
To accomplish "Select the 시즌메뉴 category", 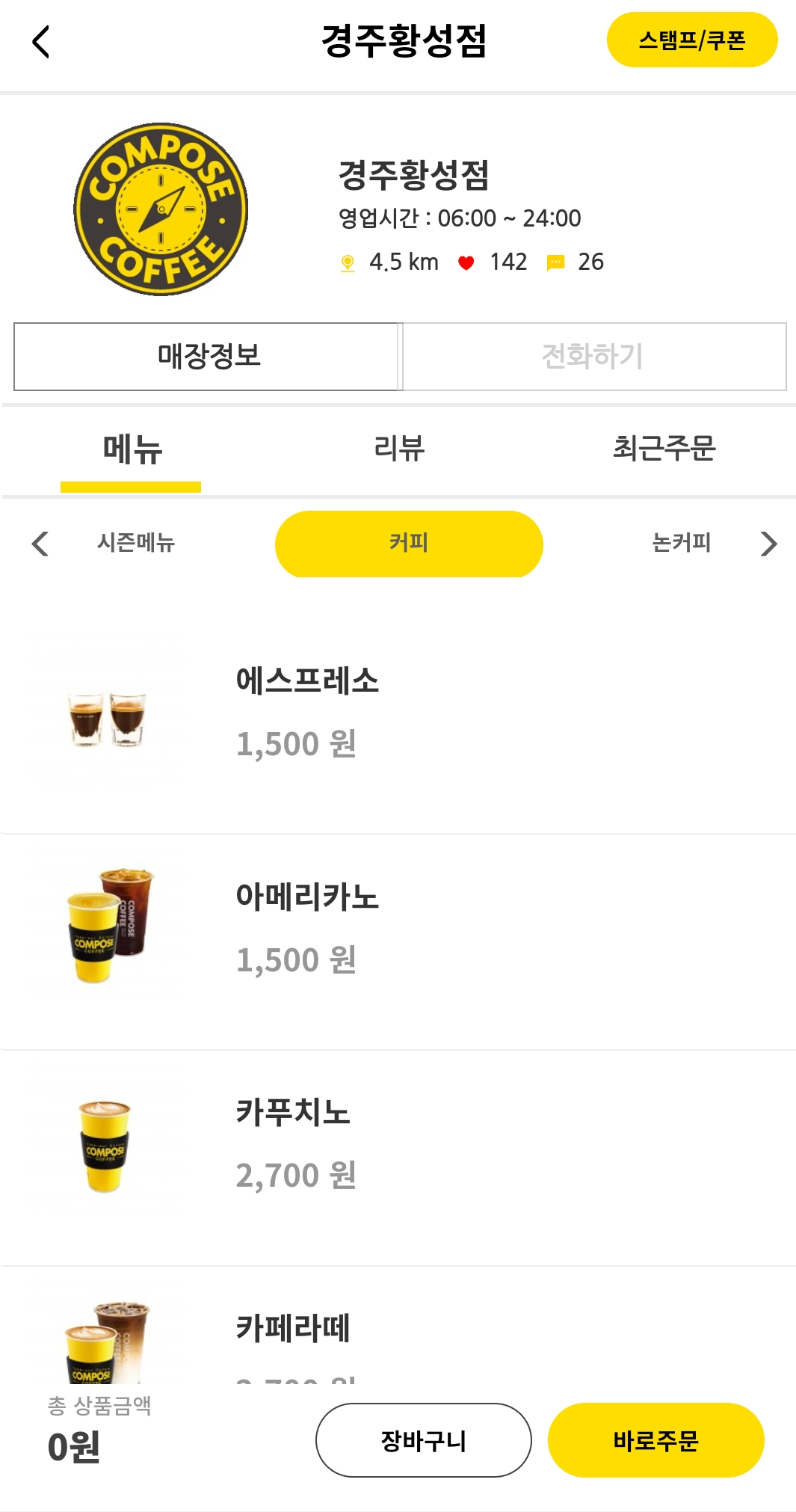I will (x=135, y=543).
